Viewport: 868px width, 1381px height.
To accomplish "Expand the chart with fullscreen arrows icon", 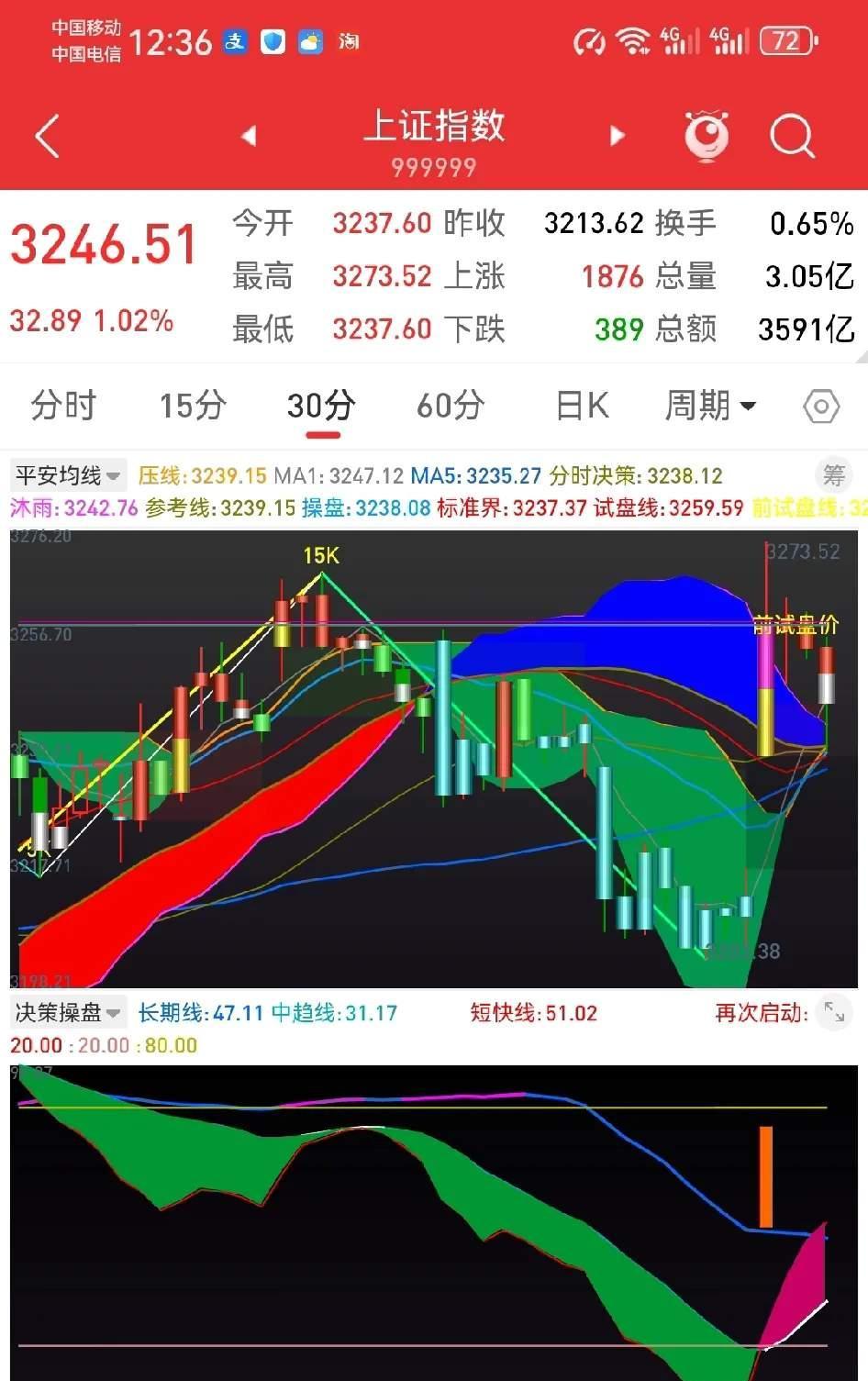I will click(835, 1013).
